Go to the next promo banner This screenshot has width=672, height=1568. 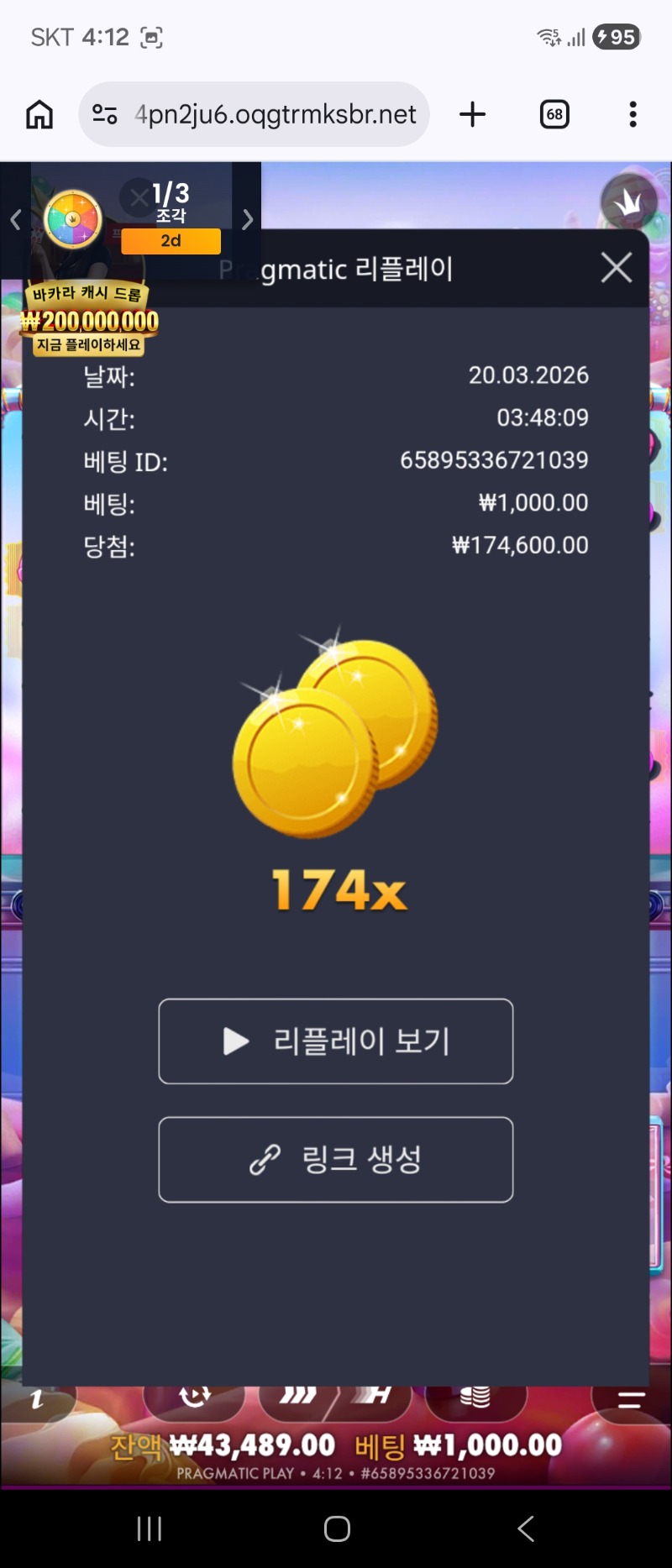tap(247, 220)
